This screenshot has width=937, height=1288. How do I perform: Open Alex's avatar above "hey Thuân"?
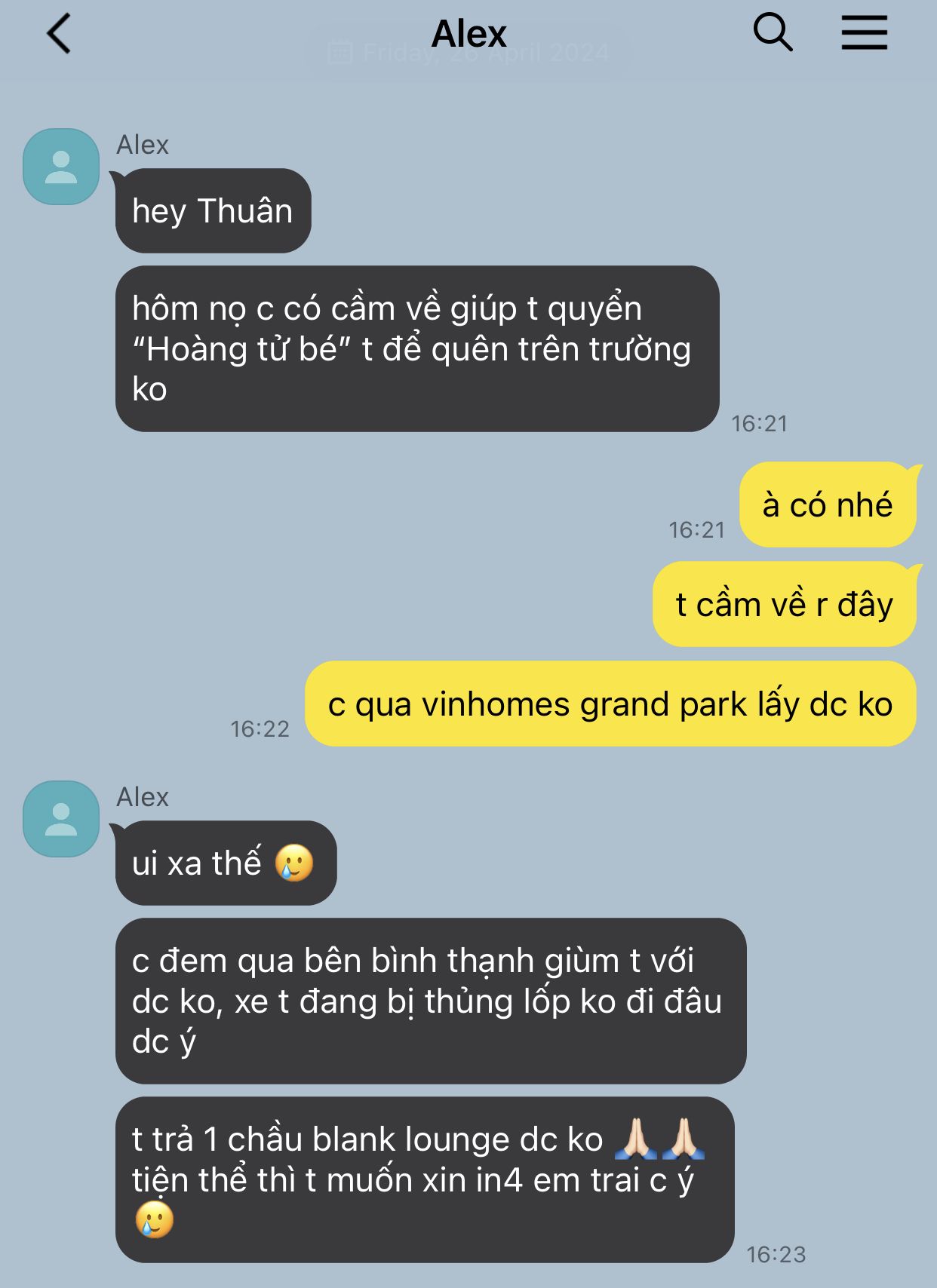click(61, 167)
